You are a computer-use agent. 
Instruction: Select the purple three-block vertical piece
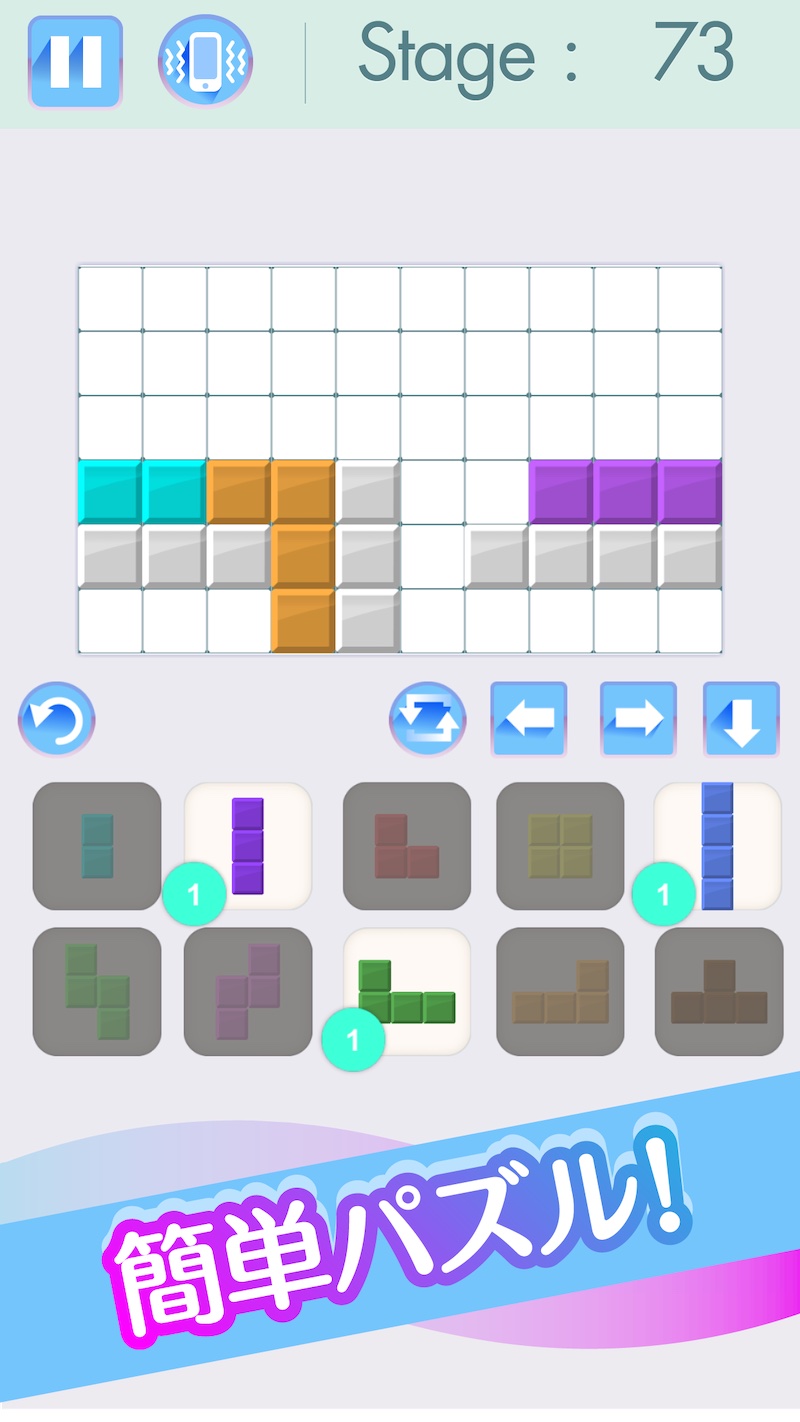coord(248,846)
